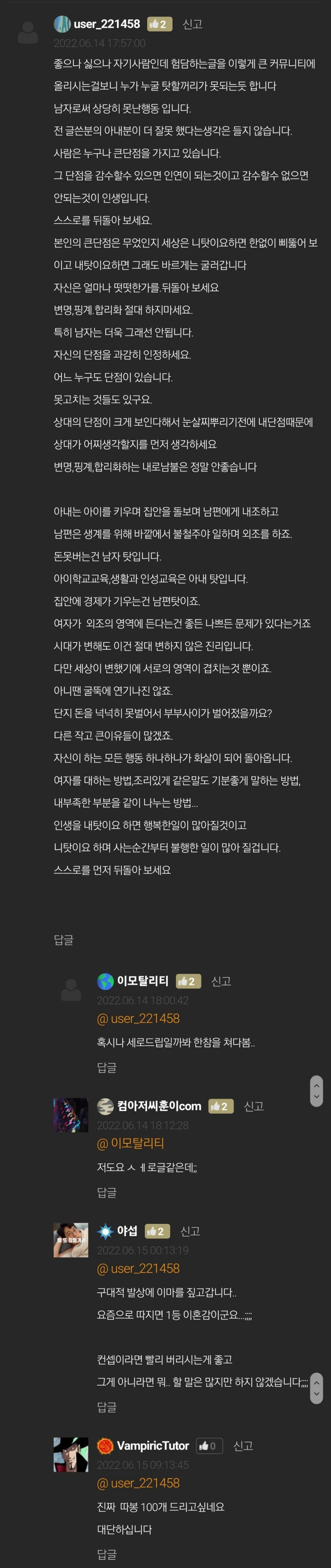
Task: Report 이모탈리티's reply
Action: (x=221, y=981)
